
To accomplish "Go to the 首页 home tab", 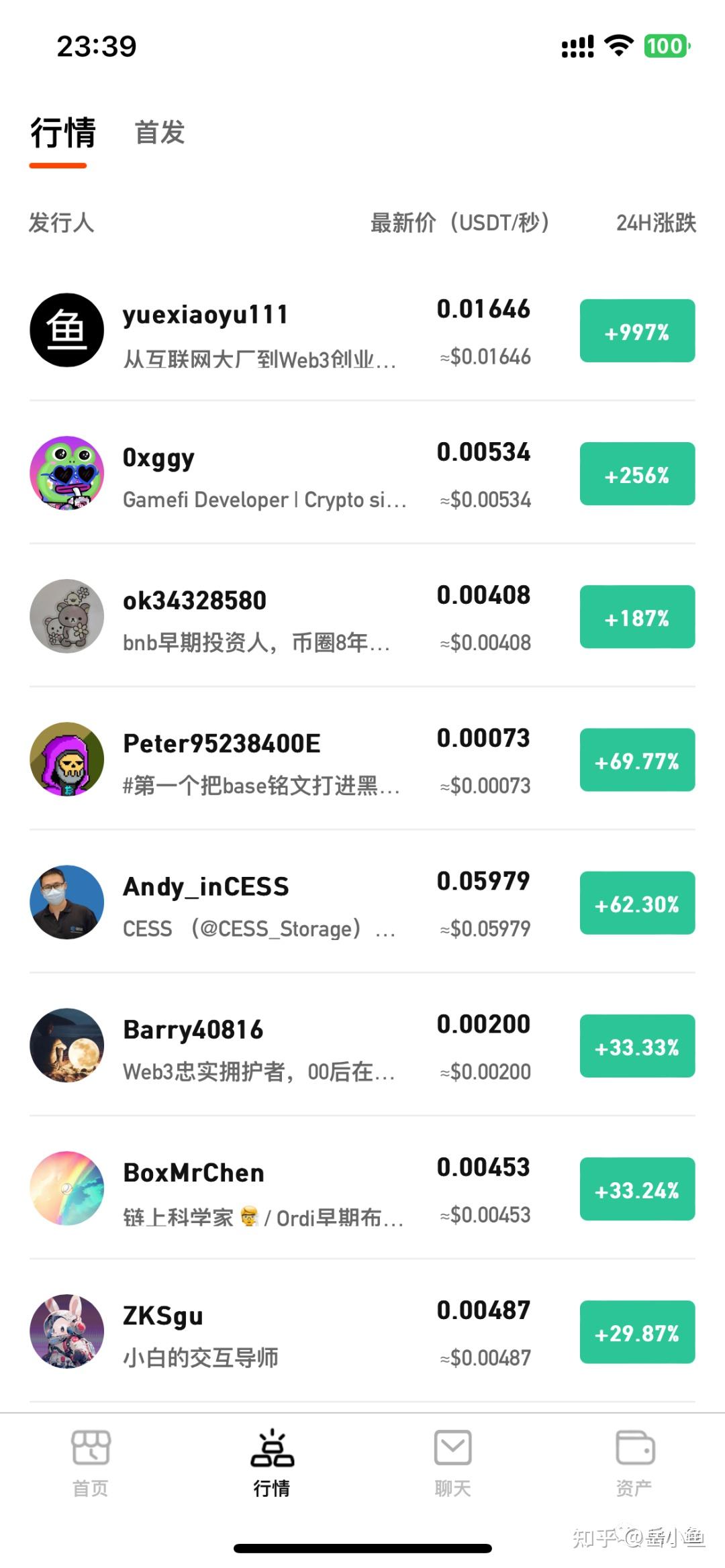I will coord(91,1463).
